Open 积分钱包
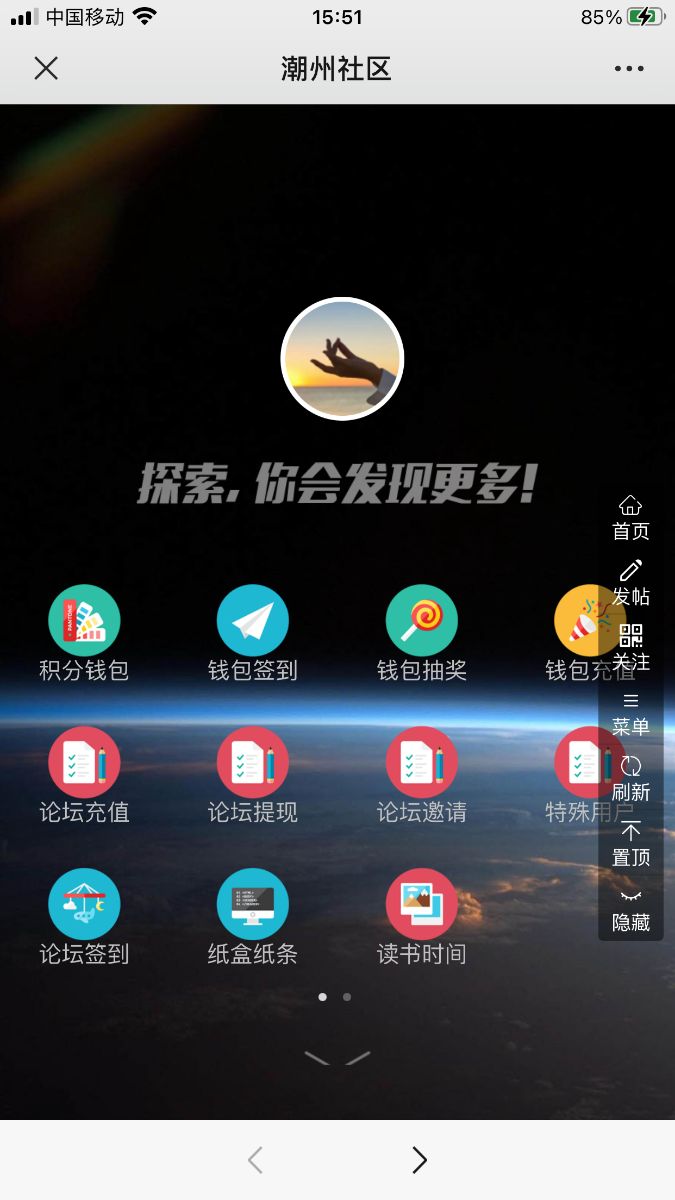Image resolution: width=675 pixels, height=1200 pixels. click(84, 621)
